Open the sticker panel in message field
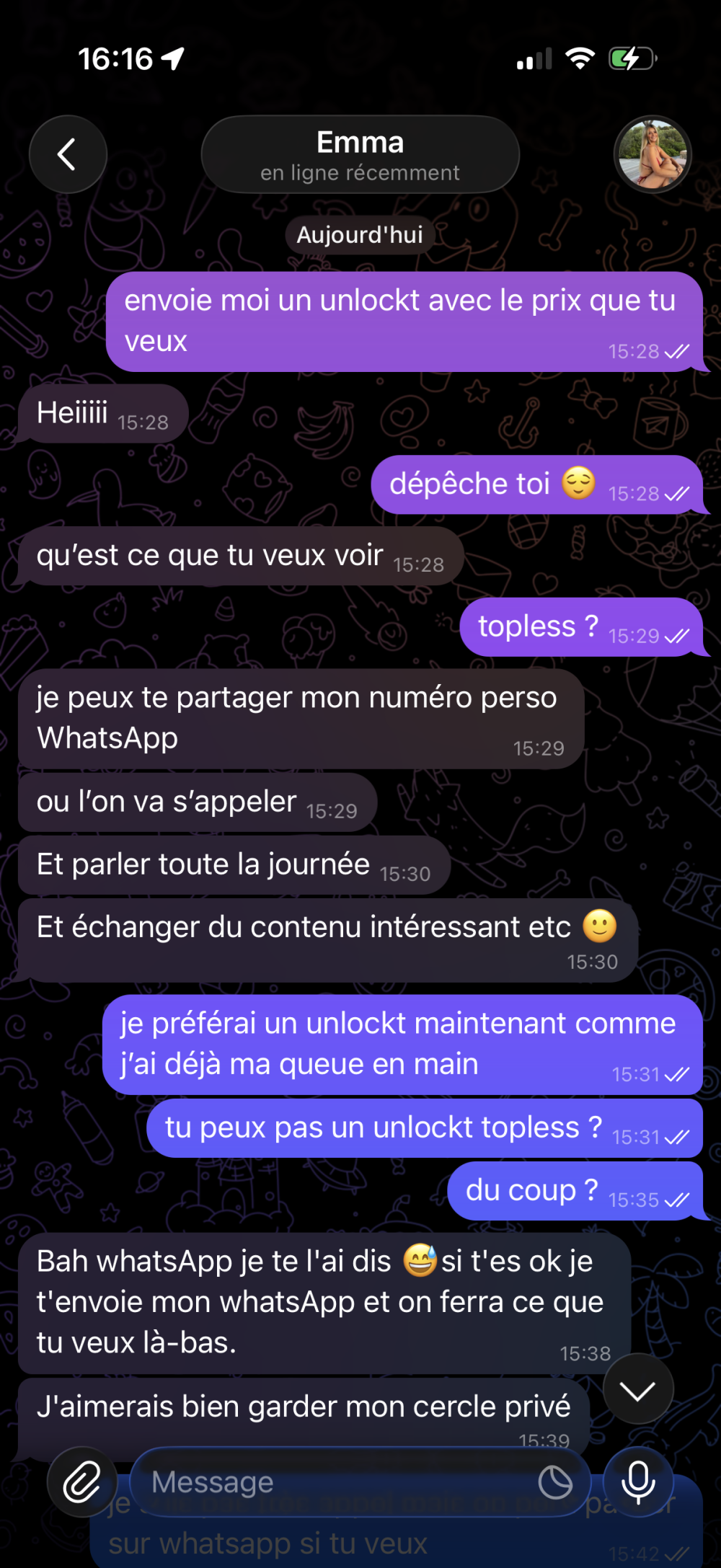Viewport: 721px width, 1568px height. (x=554, y=1482)
